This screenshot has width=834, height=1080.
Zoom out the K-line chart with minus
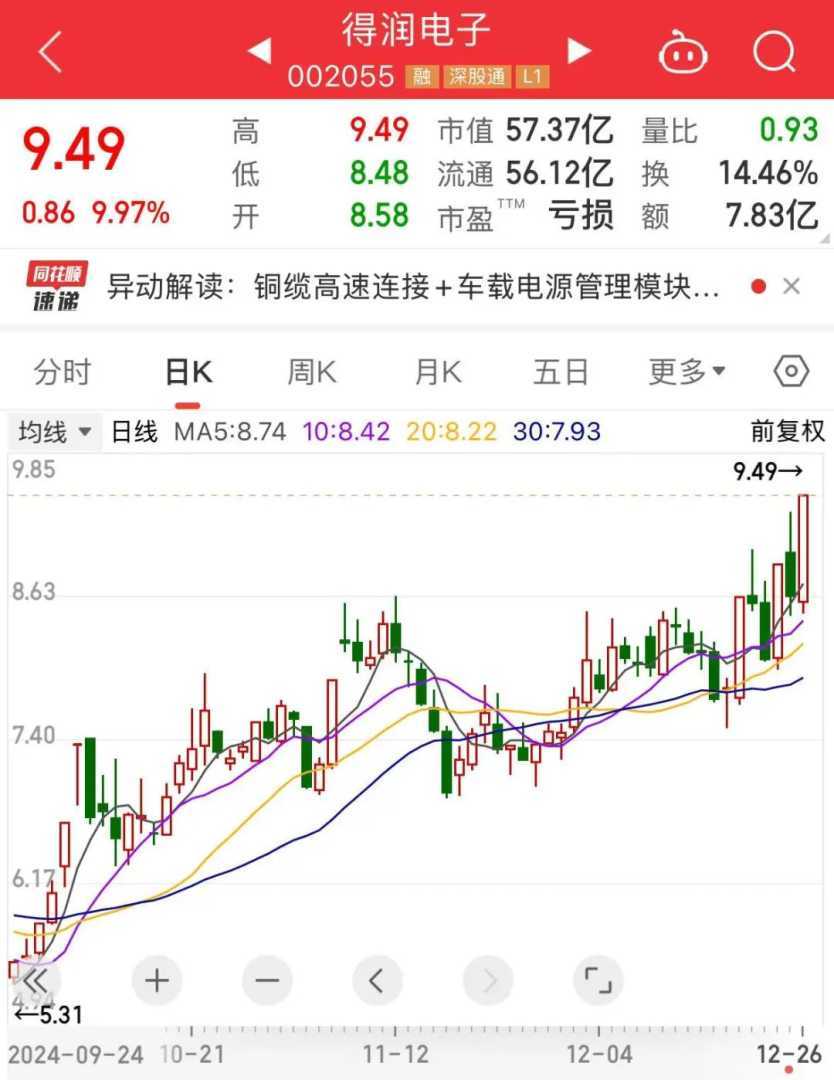coord(267,980)
